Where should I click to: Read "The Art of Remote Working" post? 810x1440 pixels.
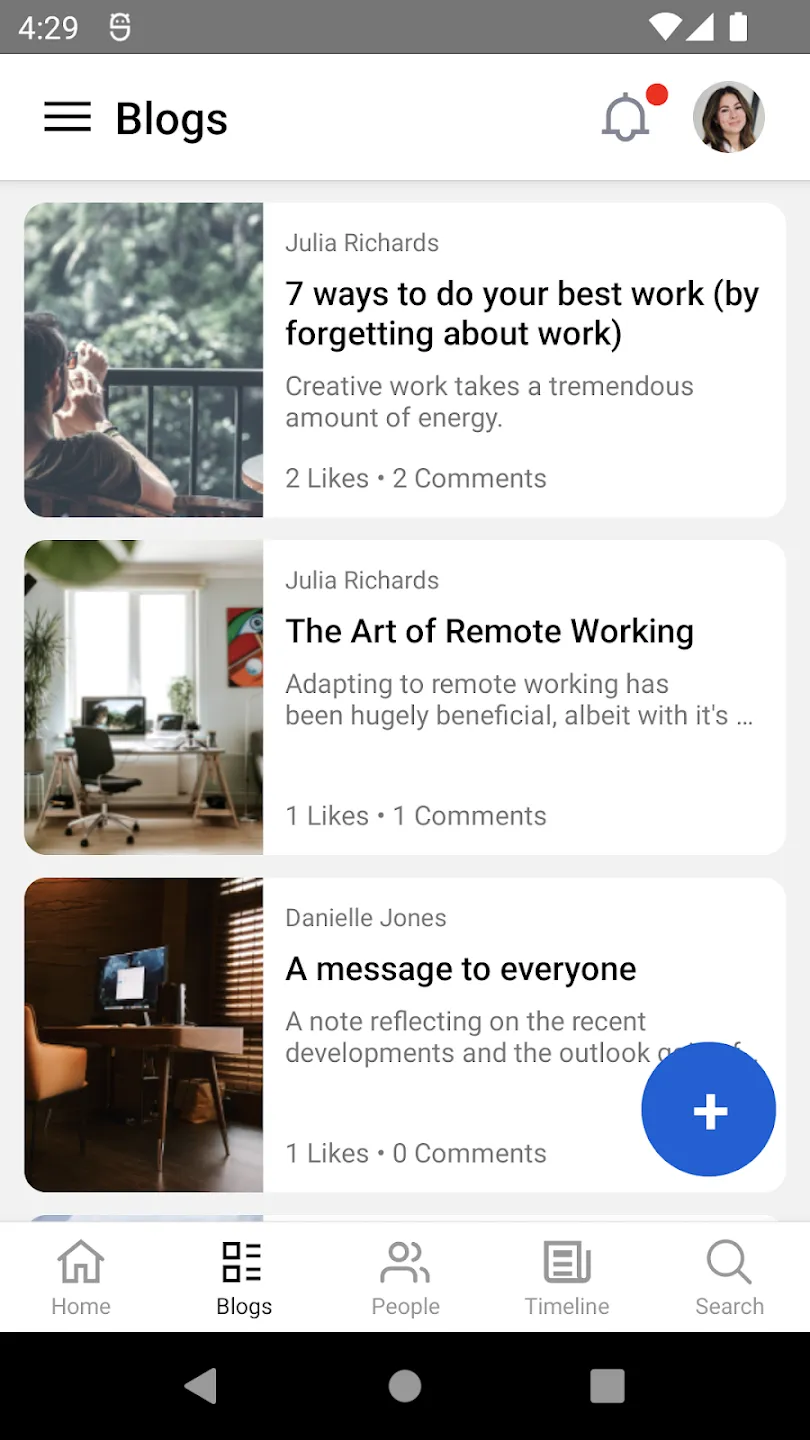489,632
